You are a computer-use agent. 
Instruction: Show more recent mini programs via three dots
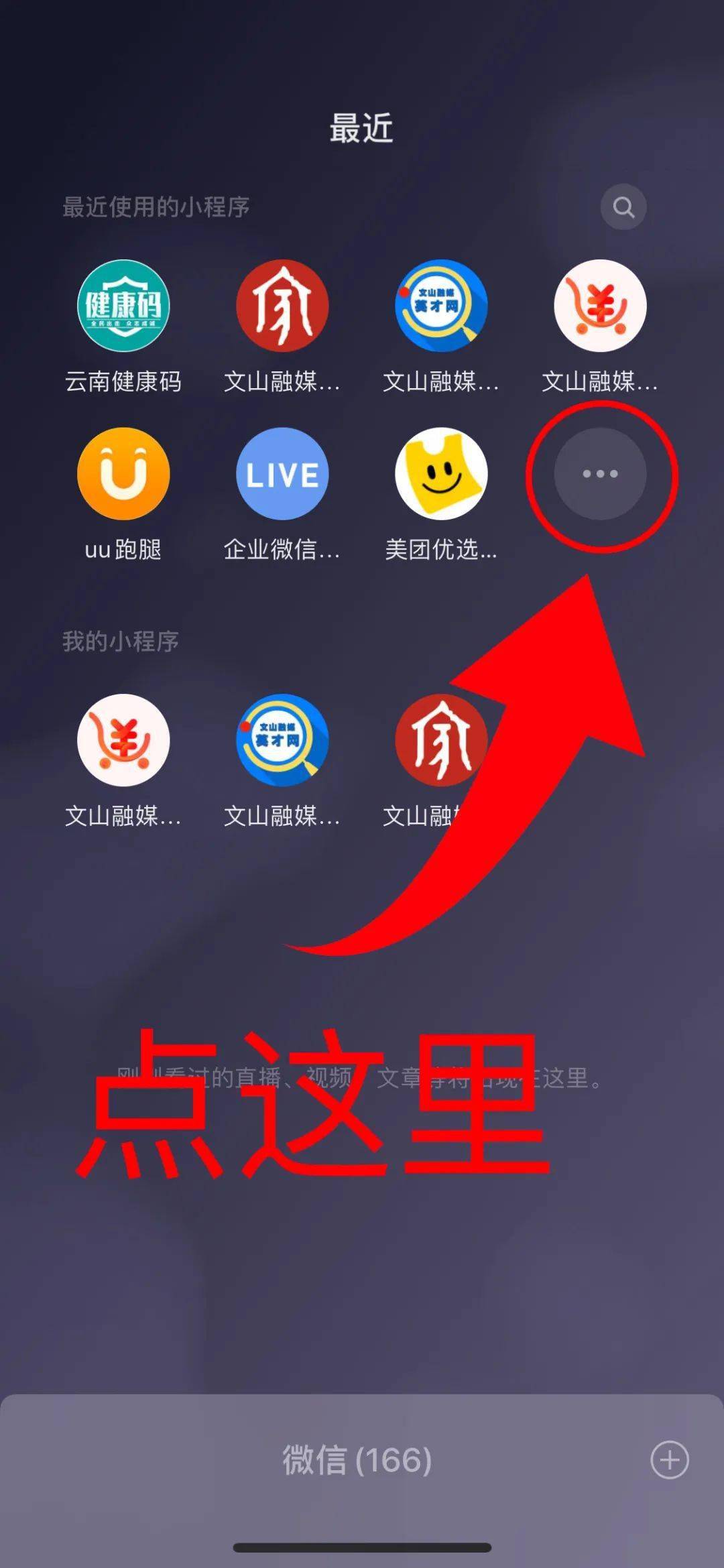[x=600, y=474]
